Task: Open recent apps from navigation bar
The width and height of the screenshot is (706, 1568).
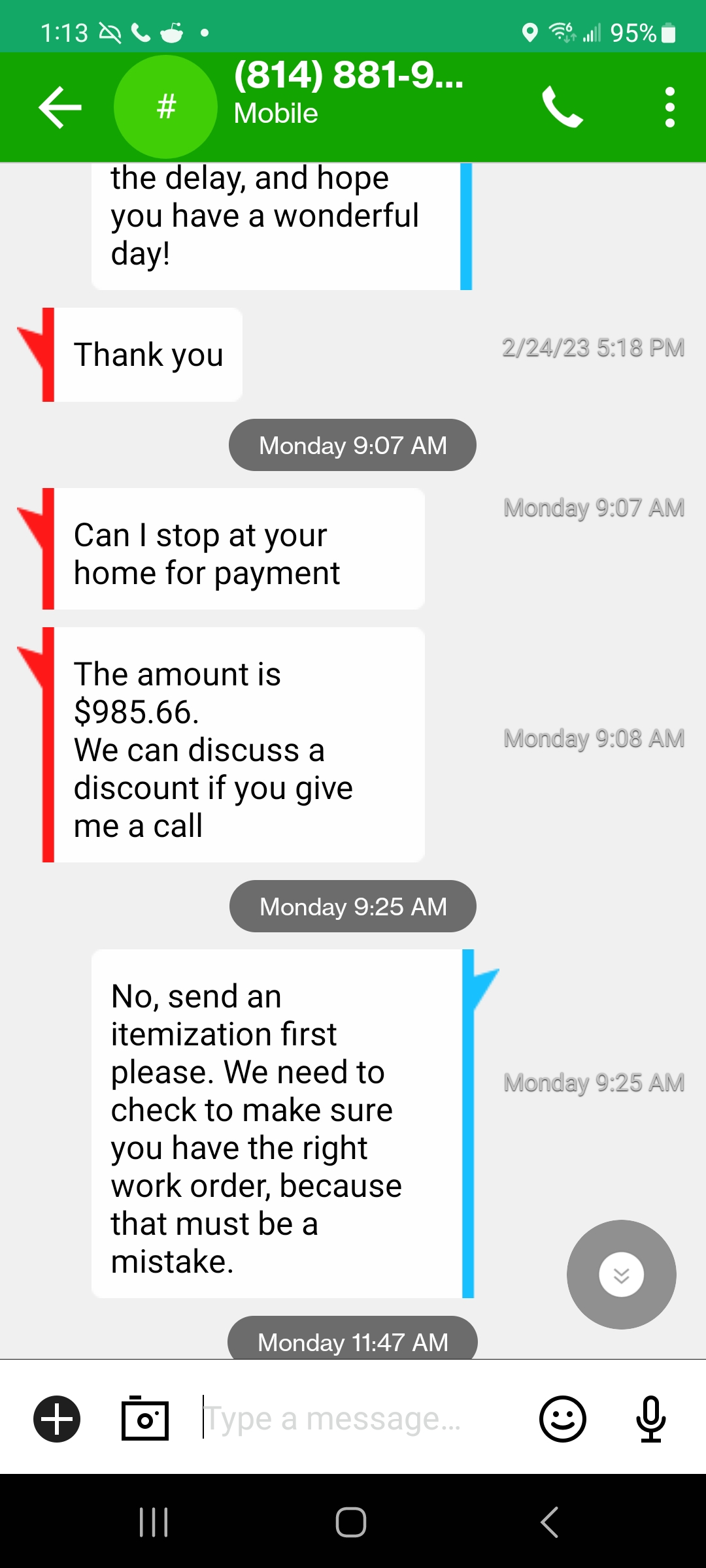Action: pos(154,1522)
